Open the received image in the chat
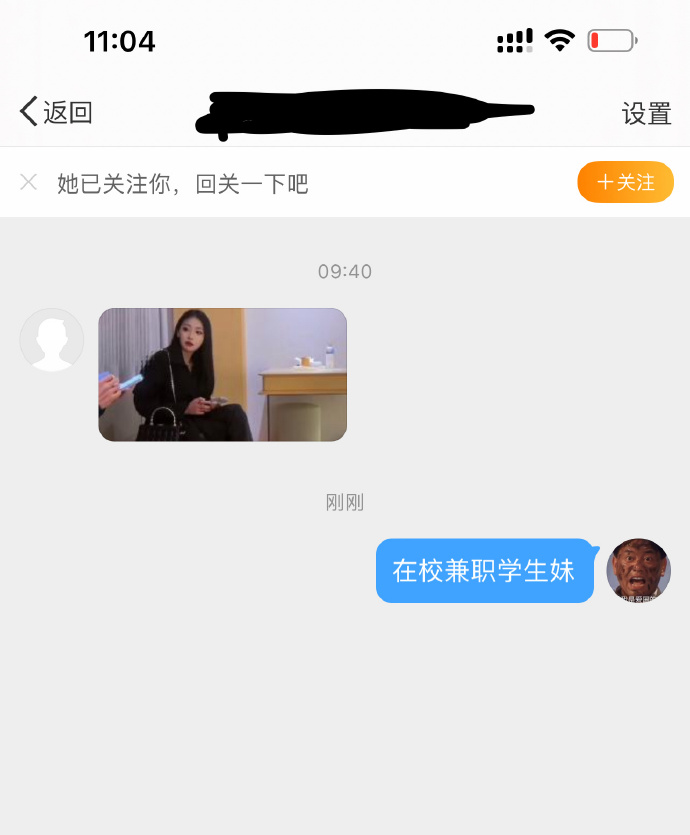 (x=222, y=374)
